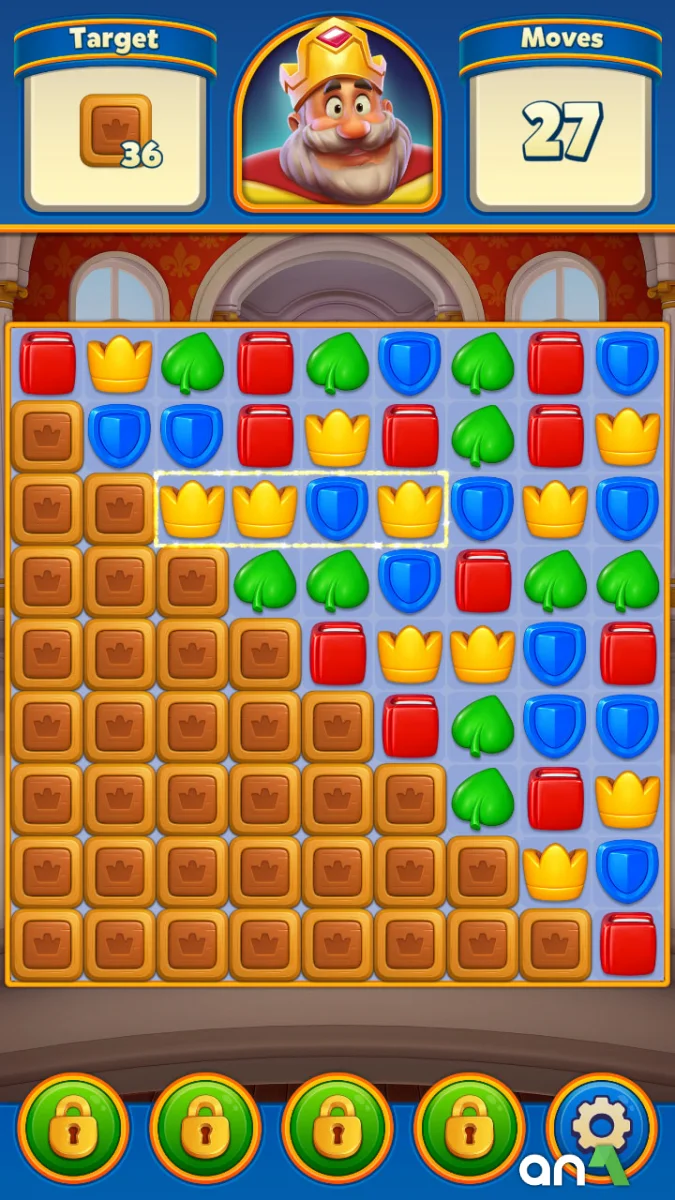Open the settings gear
This screenshot has height=1200, width=675.
(601, 1126)
